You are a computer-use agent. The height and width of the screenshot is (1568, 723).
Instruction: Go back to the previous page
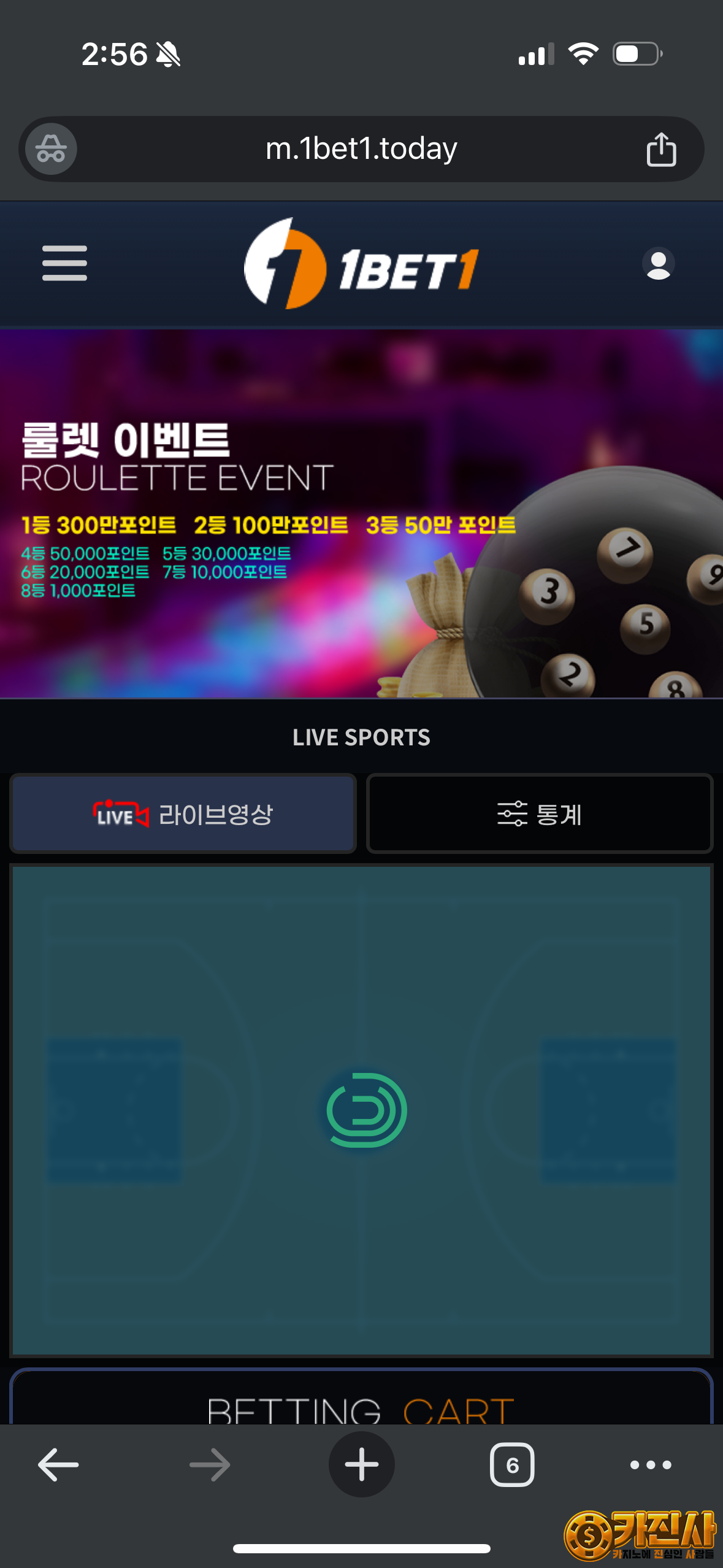click(58, 1464)
